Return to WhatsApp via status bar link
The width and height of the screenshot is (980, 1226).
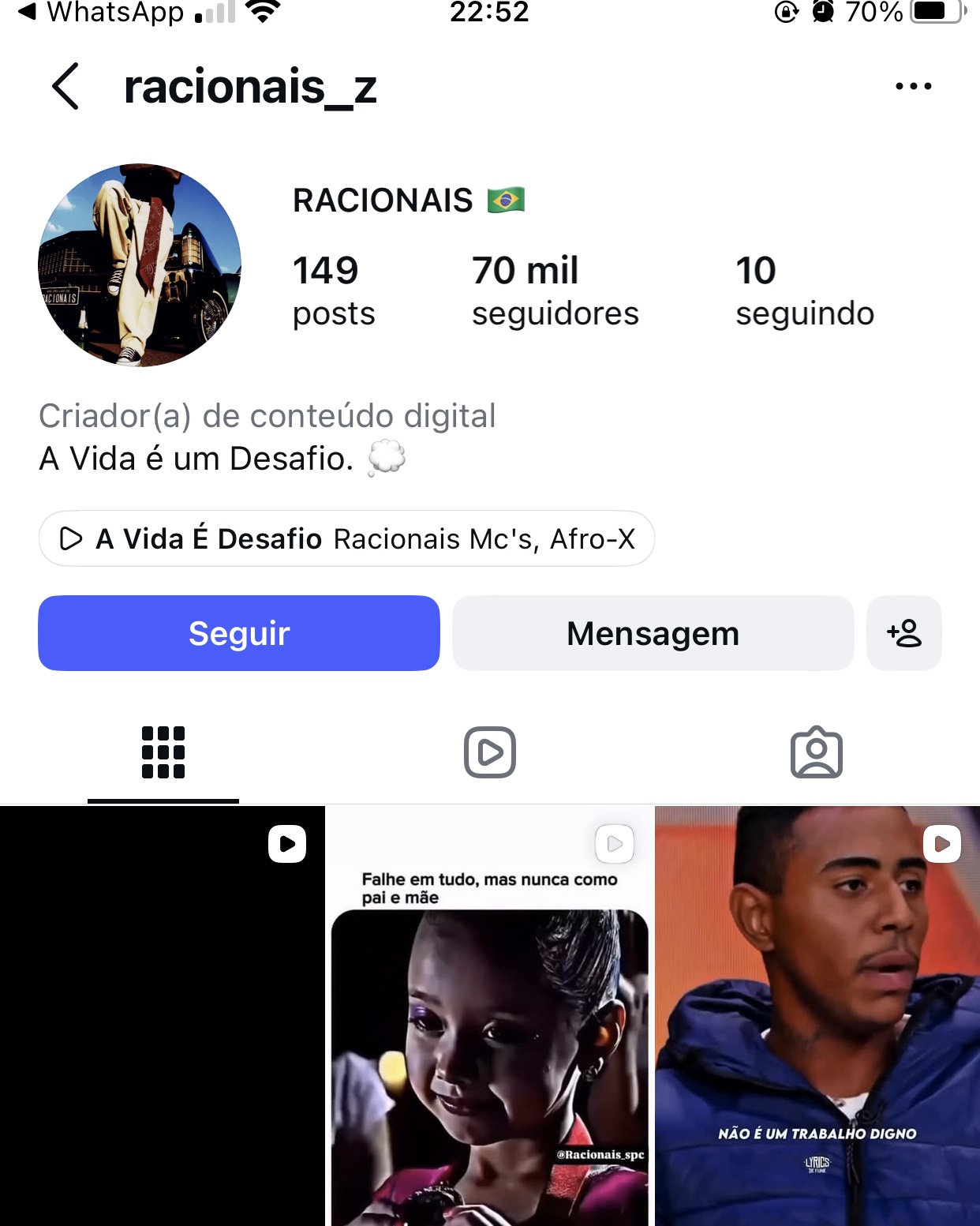click(x=103, y=12)
